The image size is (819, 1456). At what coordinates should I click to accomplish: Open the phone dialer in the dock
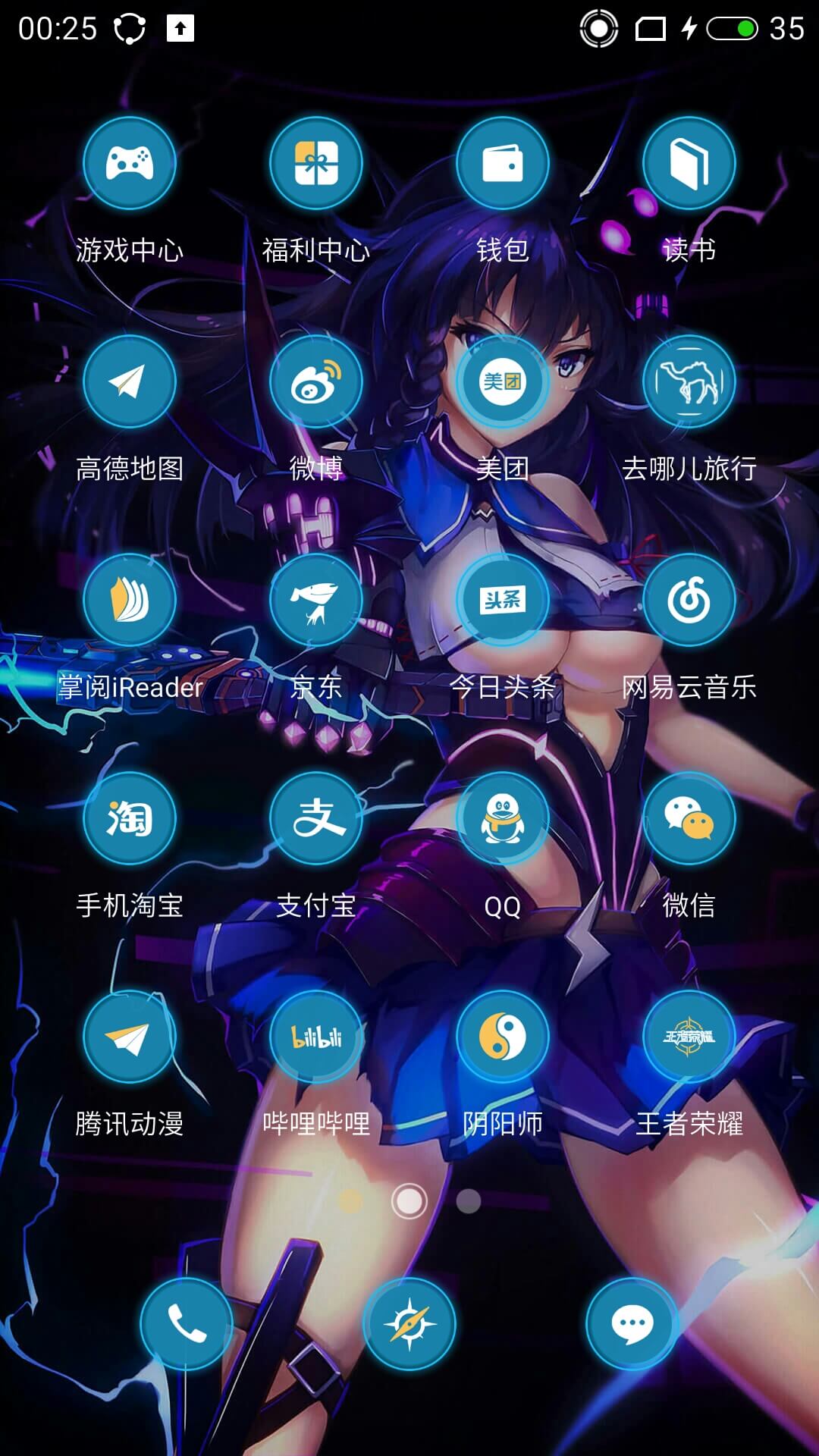tap(187, 1324)
